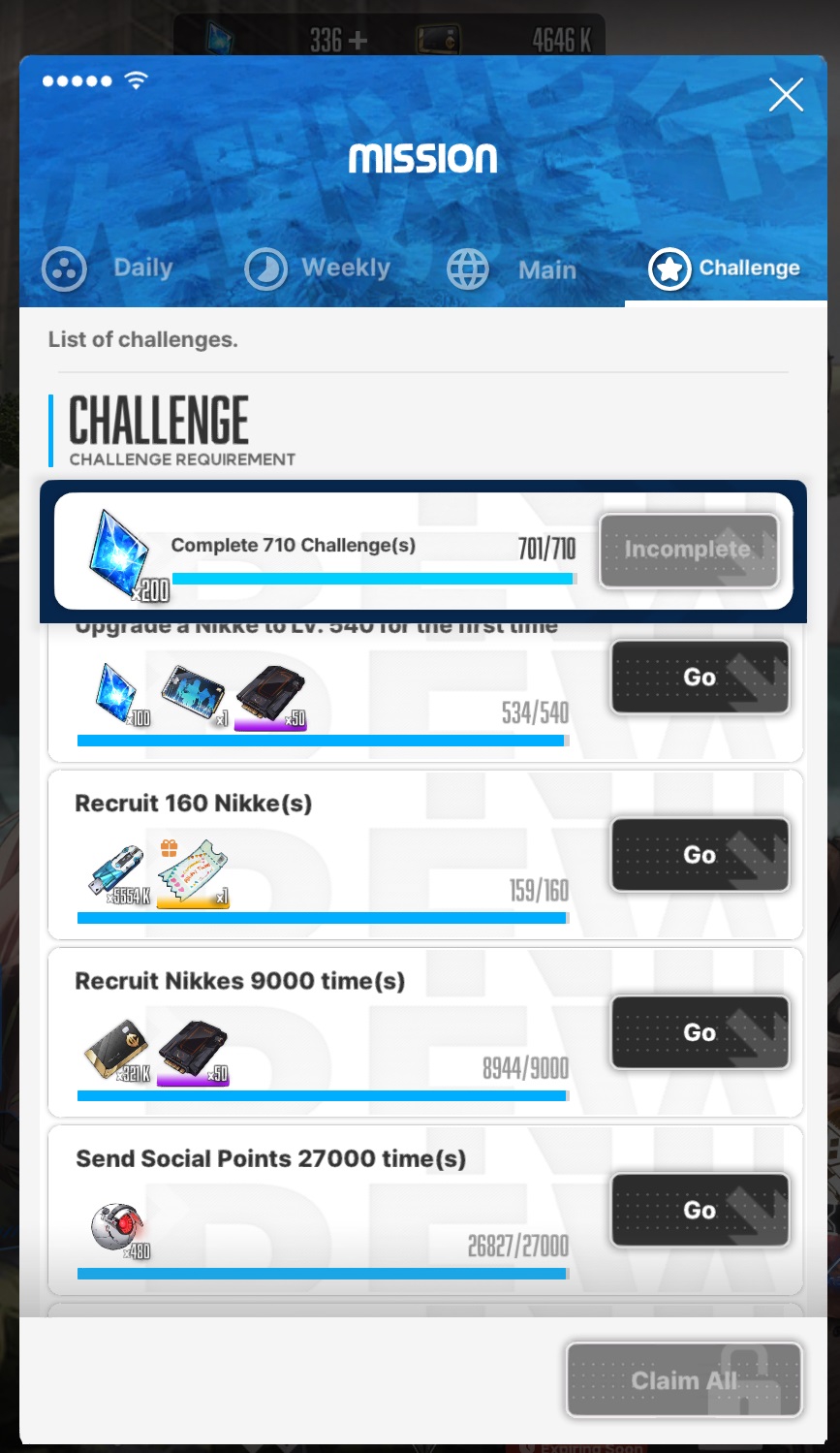The width and height of the screenshot is (840, 1453).
Task: Tap the Claim All button
Action: [x=684, y=1380]
